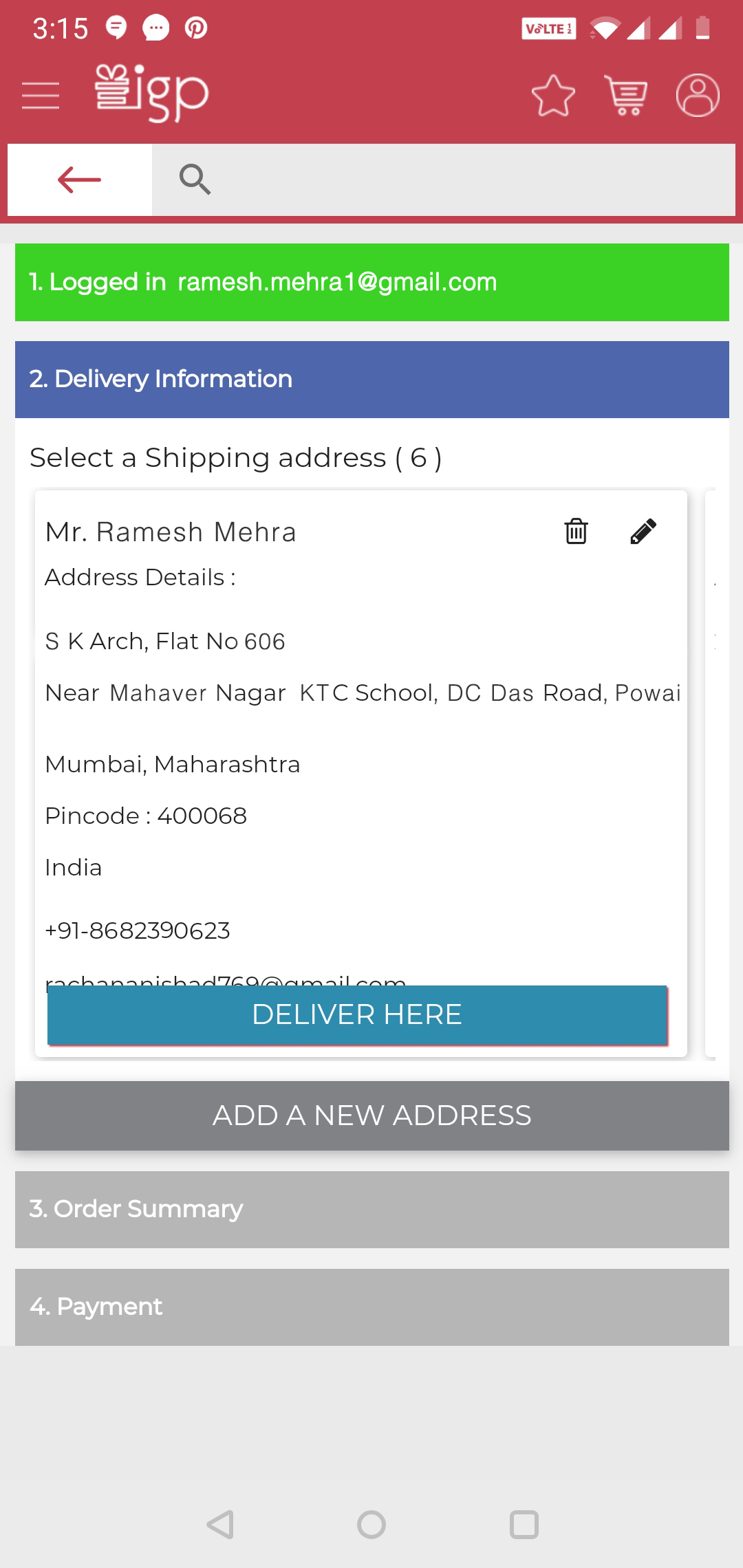Viewport: 743px width, 1568px height.
Task: Tap Deliver Here button
Action: [357, 1015]
